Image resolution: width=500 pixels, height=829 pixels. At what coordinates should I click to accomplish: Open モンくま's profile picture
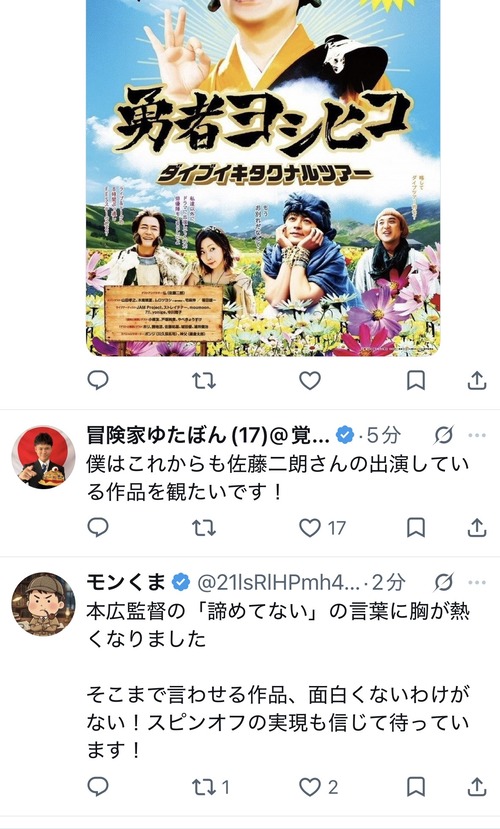pos(43,604)
